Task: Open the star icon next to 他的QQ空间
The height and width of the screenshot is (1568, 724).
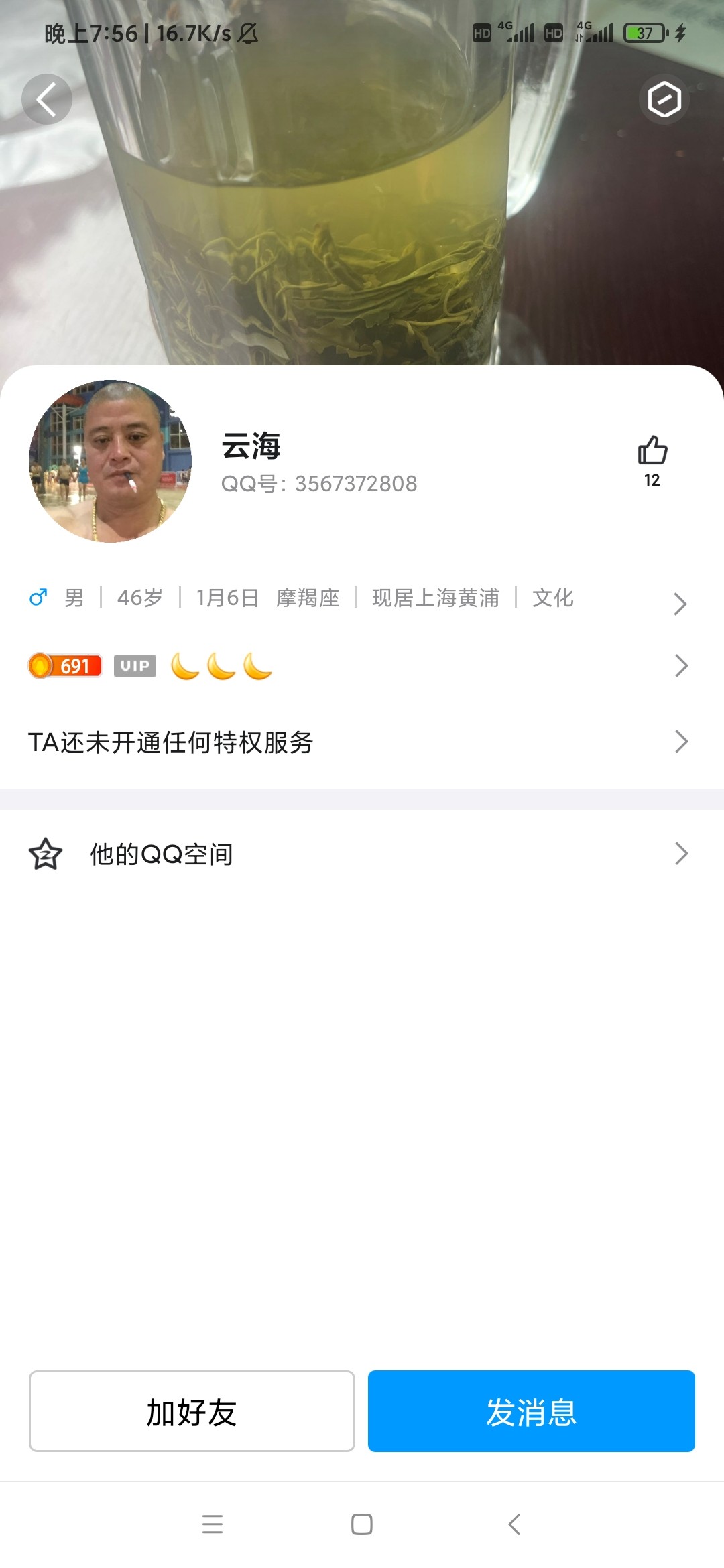Action: (x=44, y=854)
